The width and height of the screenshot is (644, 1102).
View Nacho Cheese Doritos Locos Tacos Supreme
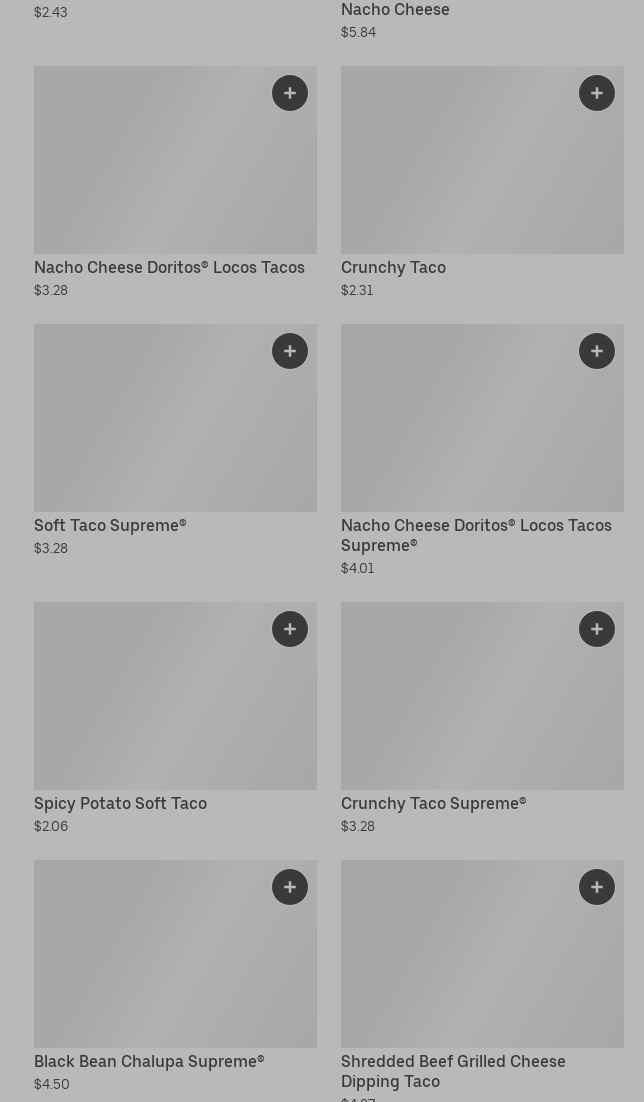(x=476, y=535)
